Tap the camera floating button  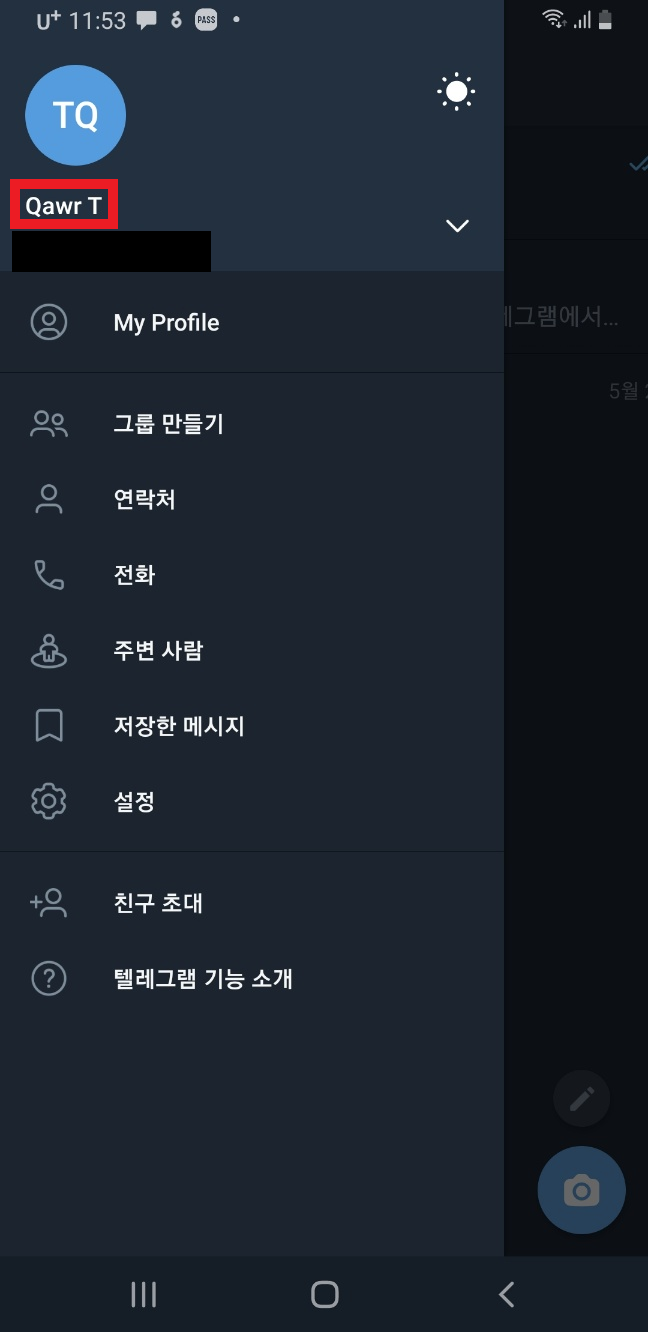(x=581, y=1190)
